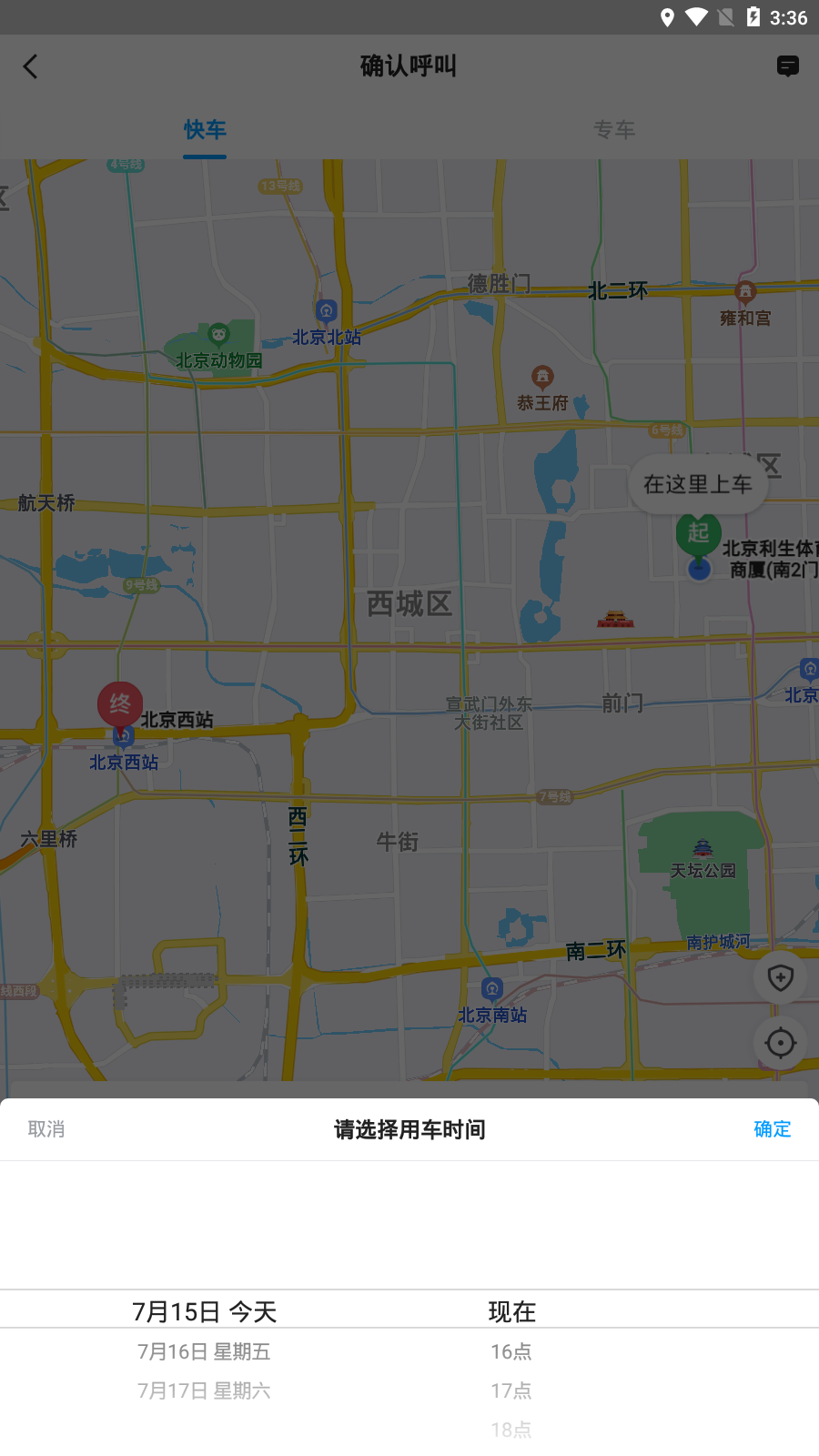
Task: Cancel the time picker with 取消
Action: click(x=46, y=1129)
